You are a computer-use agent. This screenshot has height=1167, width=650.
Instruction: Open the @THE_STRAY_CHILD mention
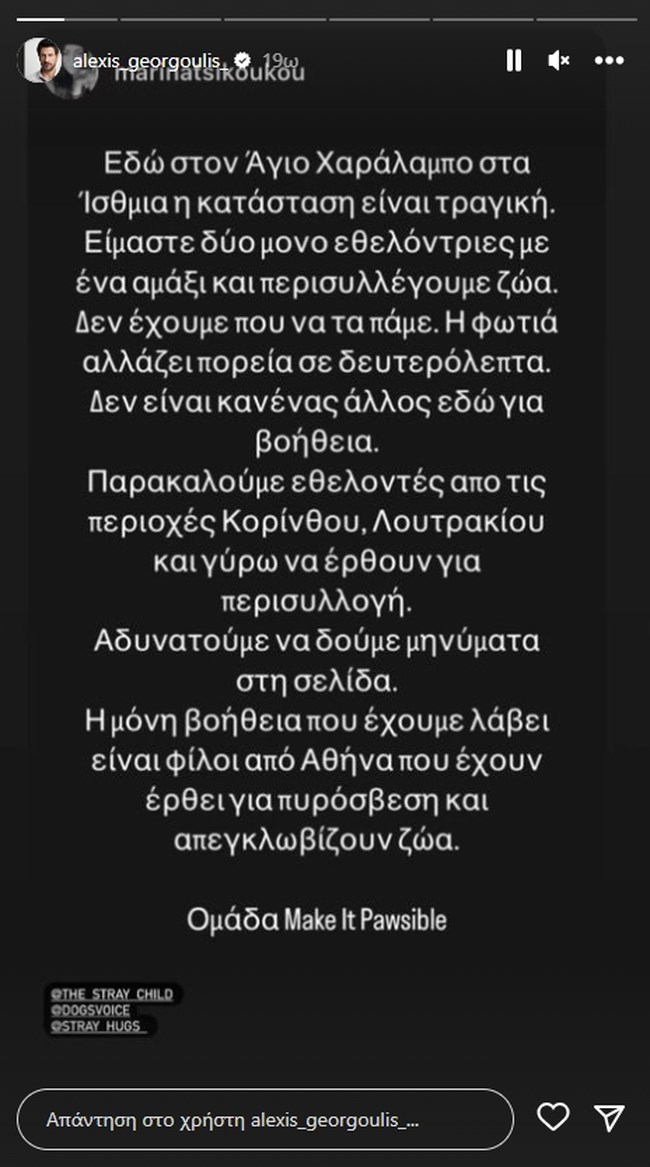pos(111,994)
